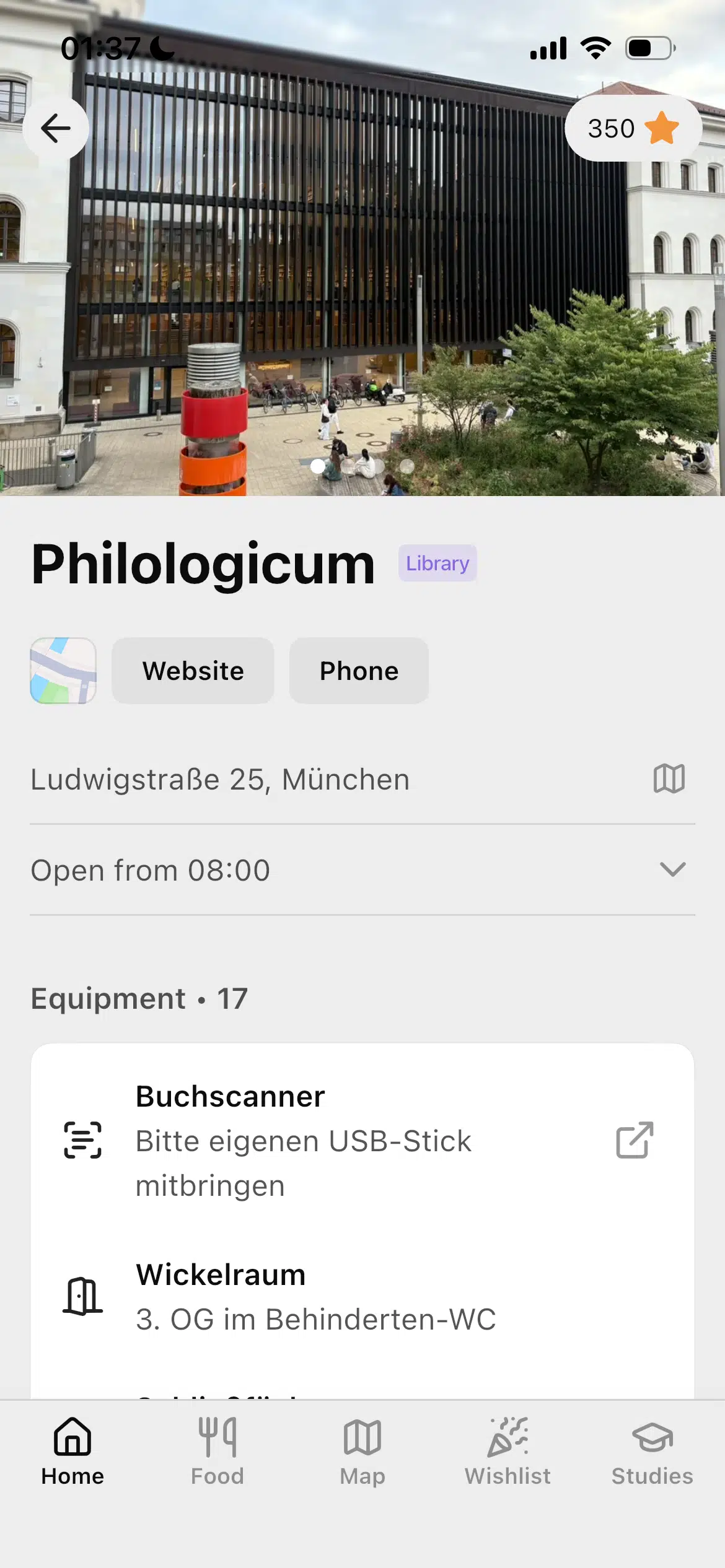Click the Website button
This screenshot has width=725, height=1568.
[192, 670]
